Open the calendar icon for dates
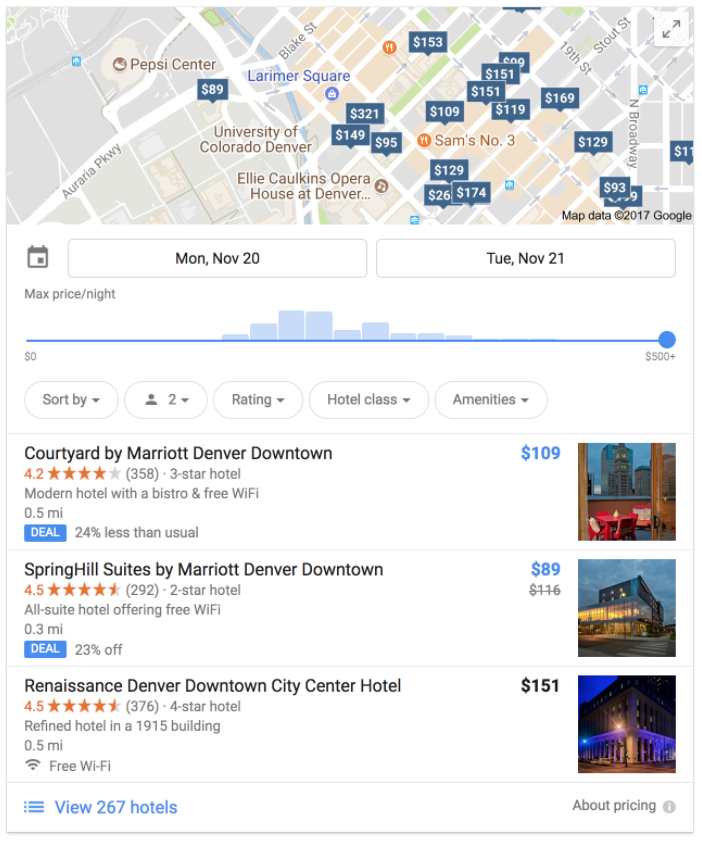 point(38,258)
